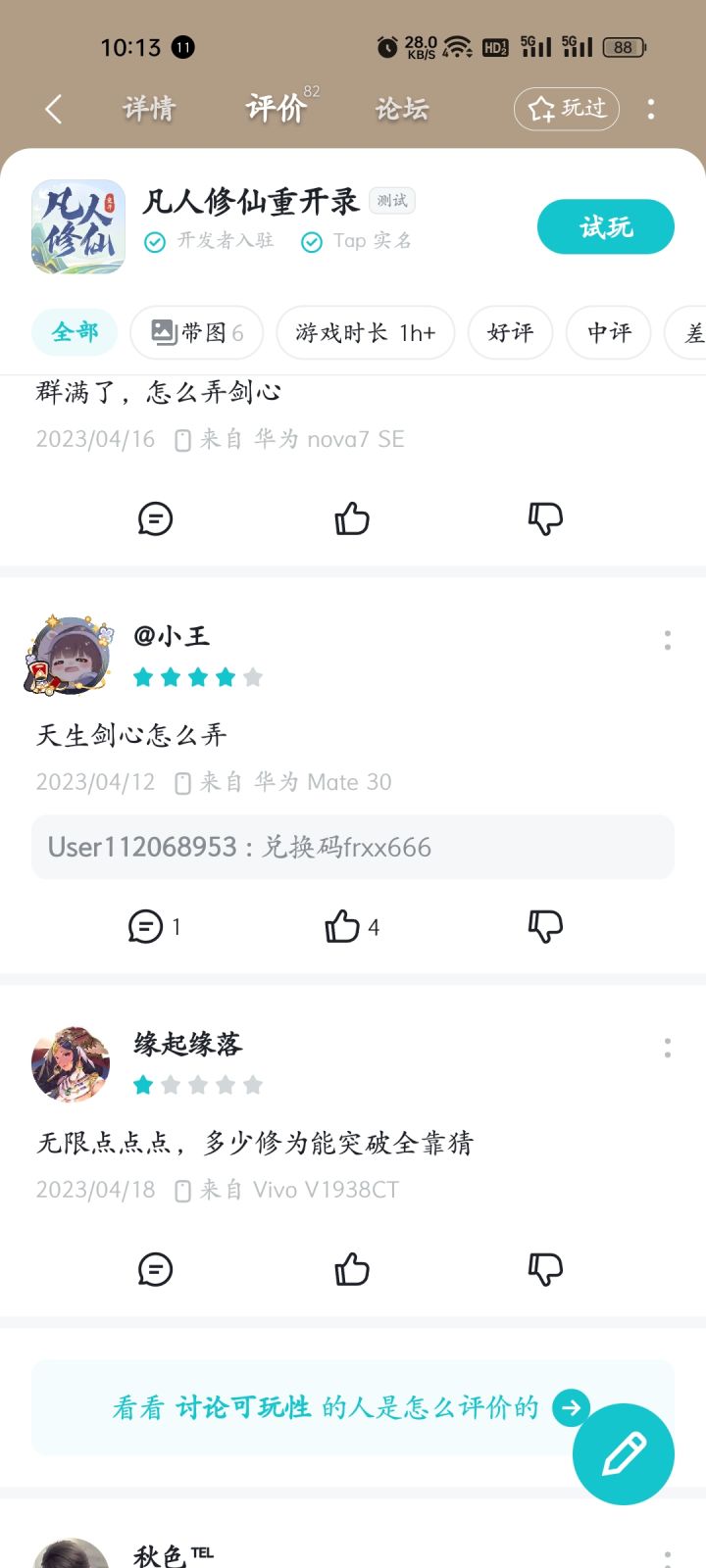
Task: Give the game a star rating via @小王's stars
Action: click(198, 676)
